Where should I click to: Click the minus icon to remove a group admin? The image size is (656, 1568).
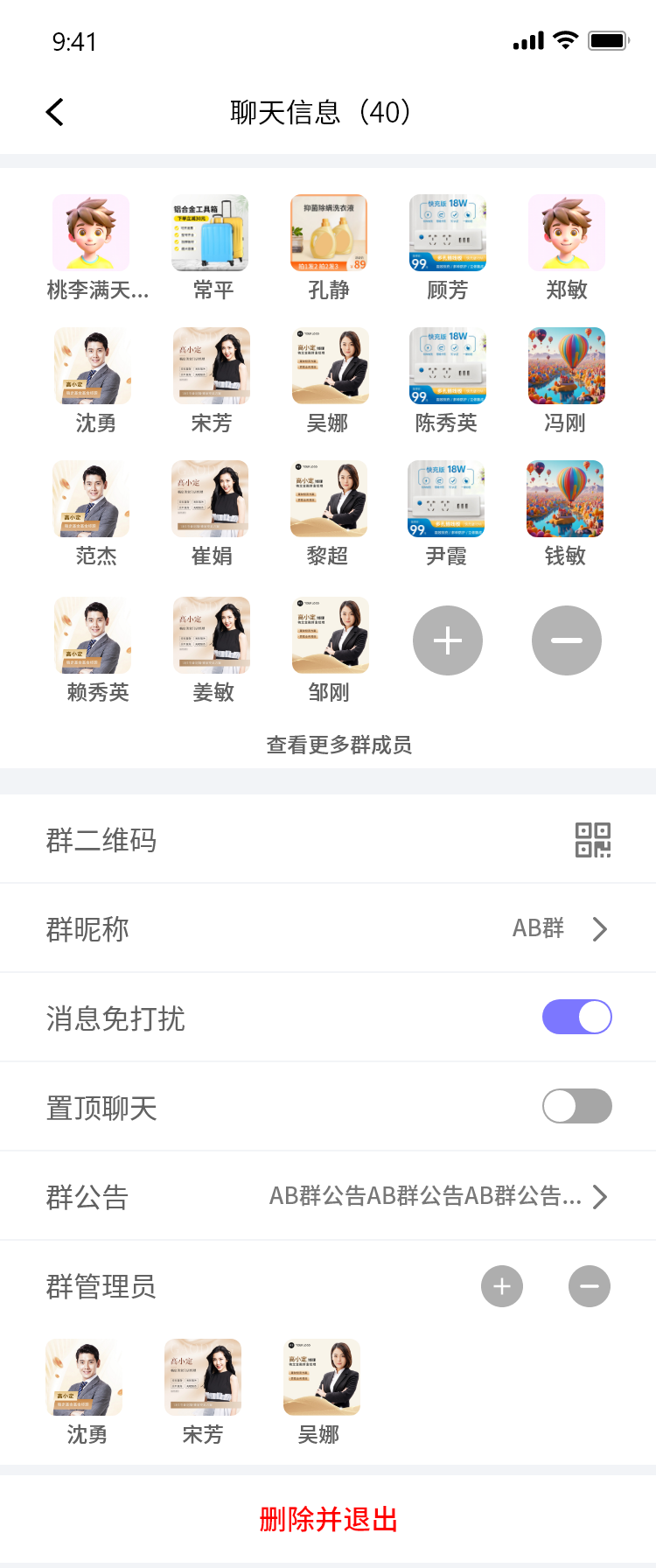coord(589,1286)
